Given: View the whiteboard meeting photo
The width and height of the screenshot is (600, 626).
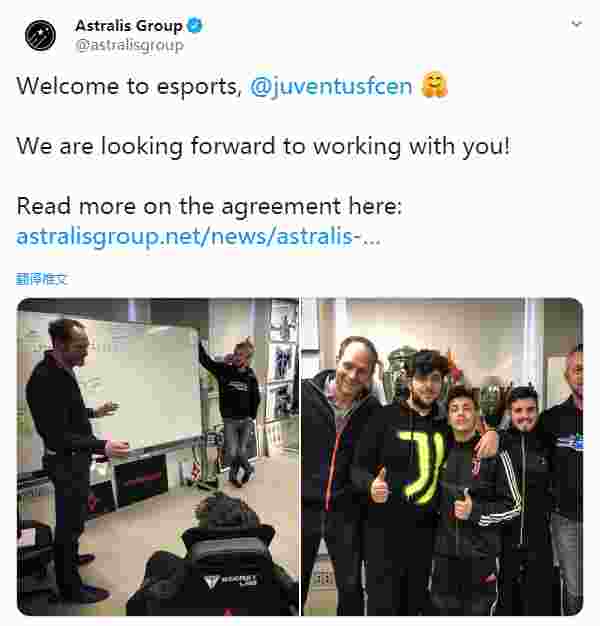Looking at the screenshot, I should click(x=157, y=456).
